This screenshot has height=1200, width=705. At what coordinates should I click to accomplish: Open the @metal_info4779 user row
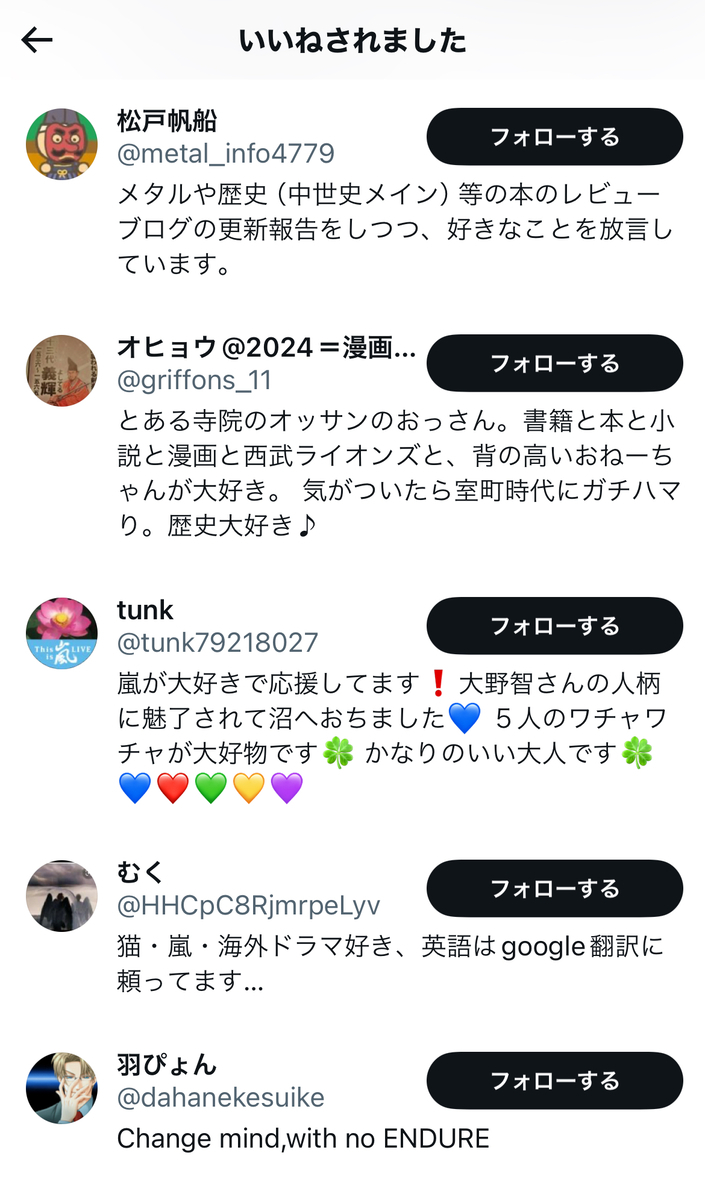click(226, 154)
